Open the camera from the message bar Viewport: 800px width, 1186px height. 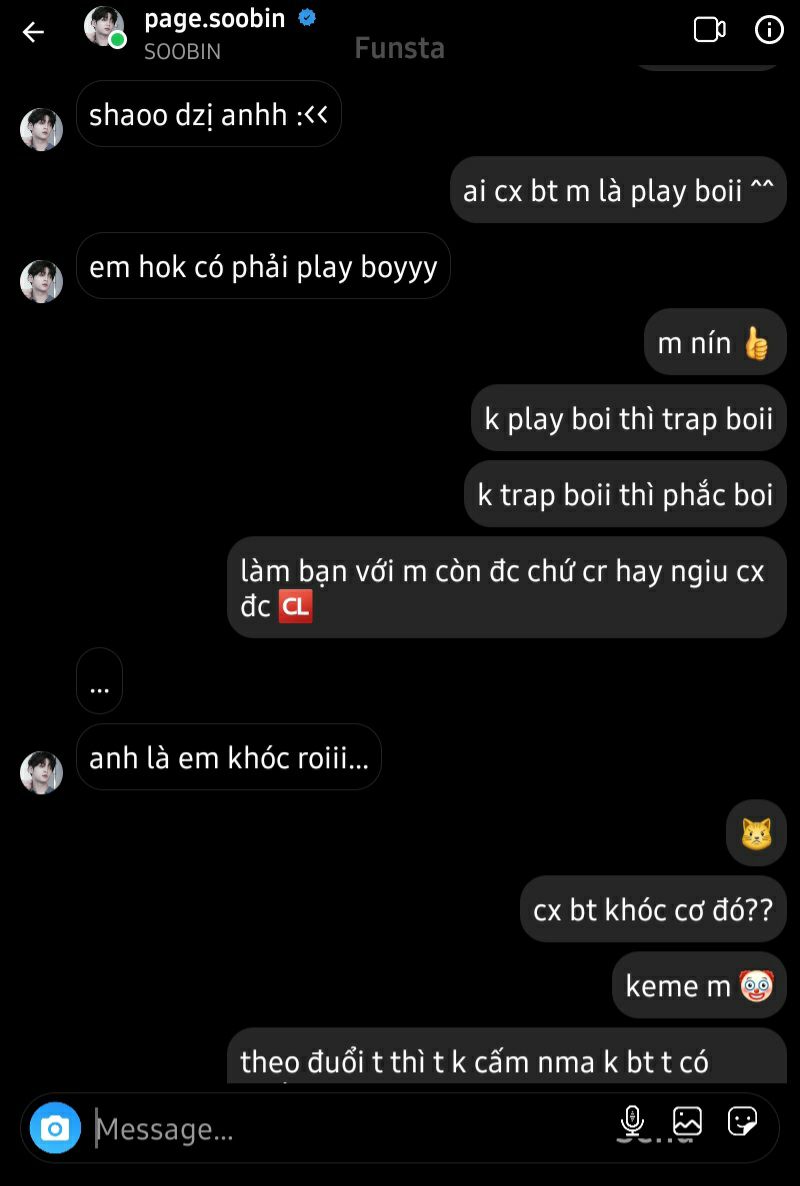point(54,1128)
